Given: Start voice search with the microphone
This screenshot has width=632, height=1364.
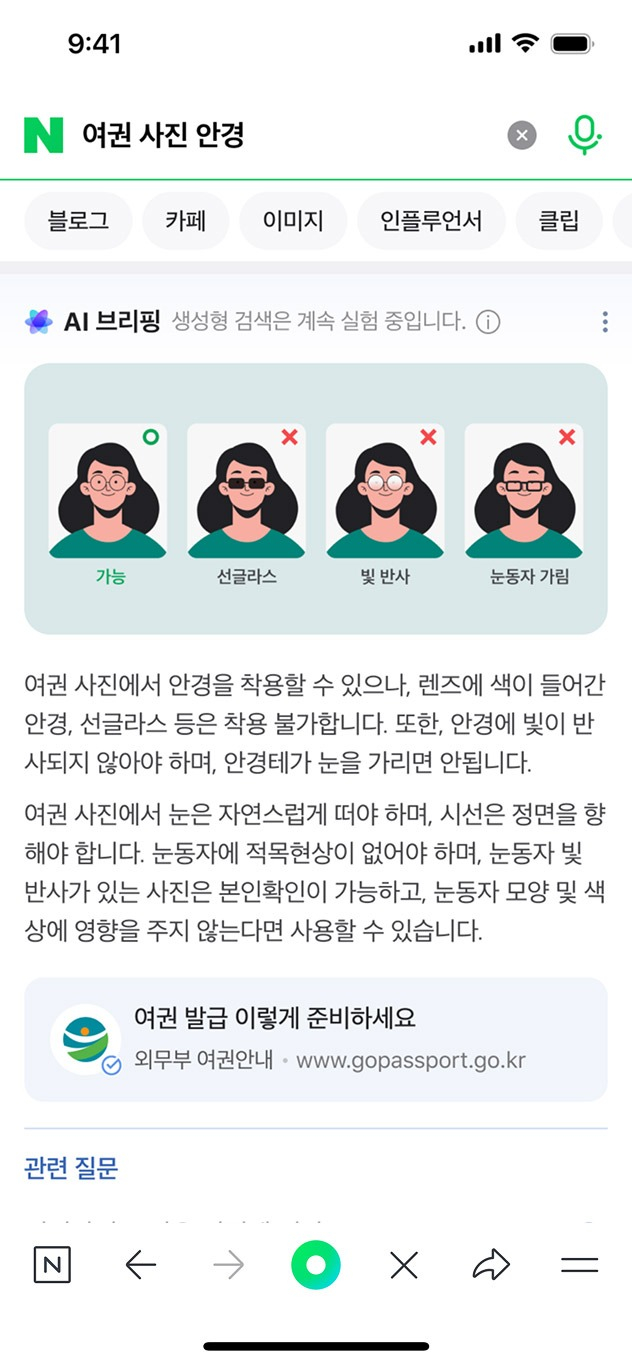Looking at the screenshot, I should click(585, 135).
